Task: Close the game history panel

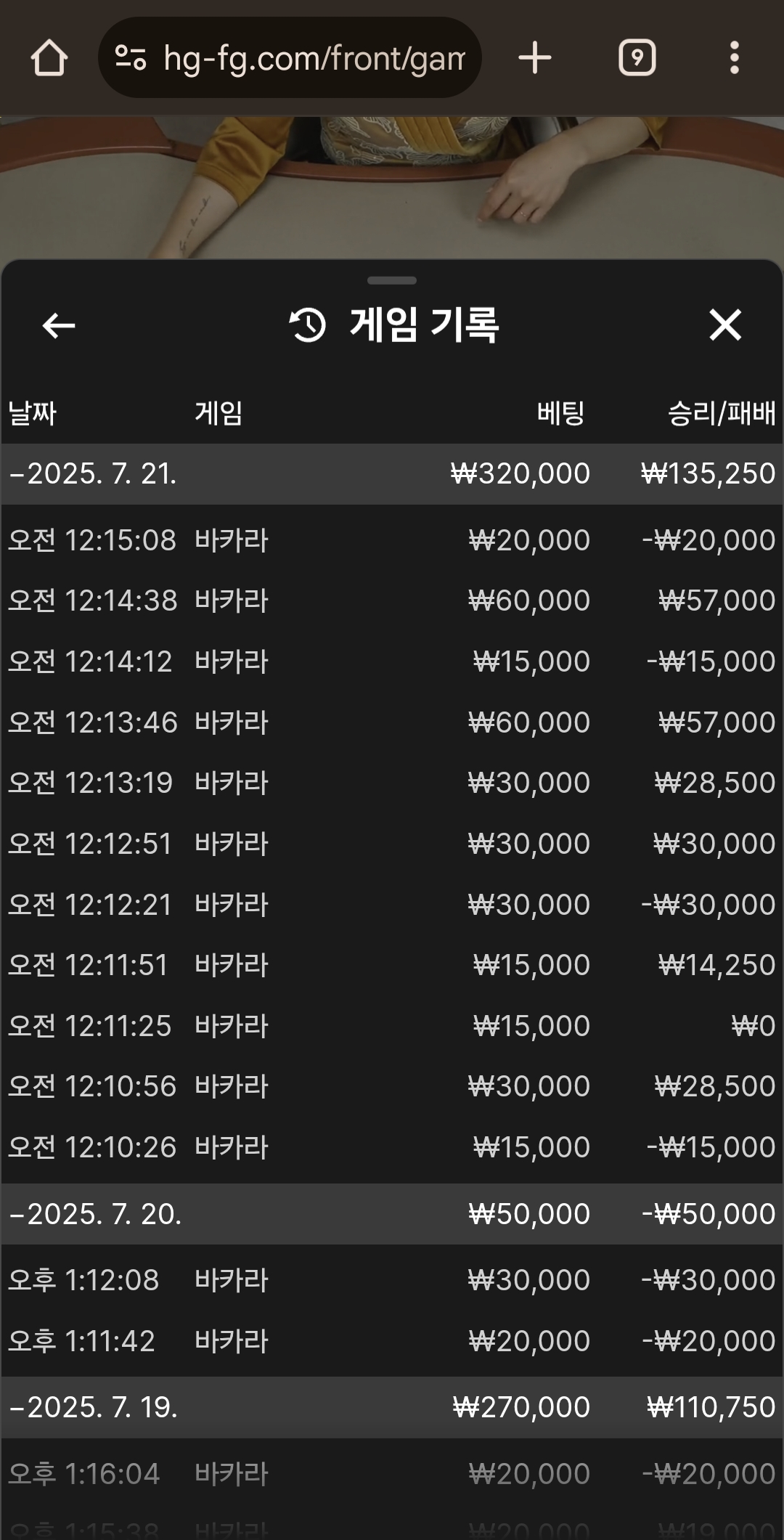Action: tap(725, 325)
